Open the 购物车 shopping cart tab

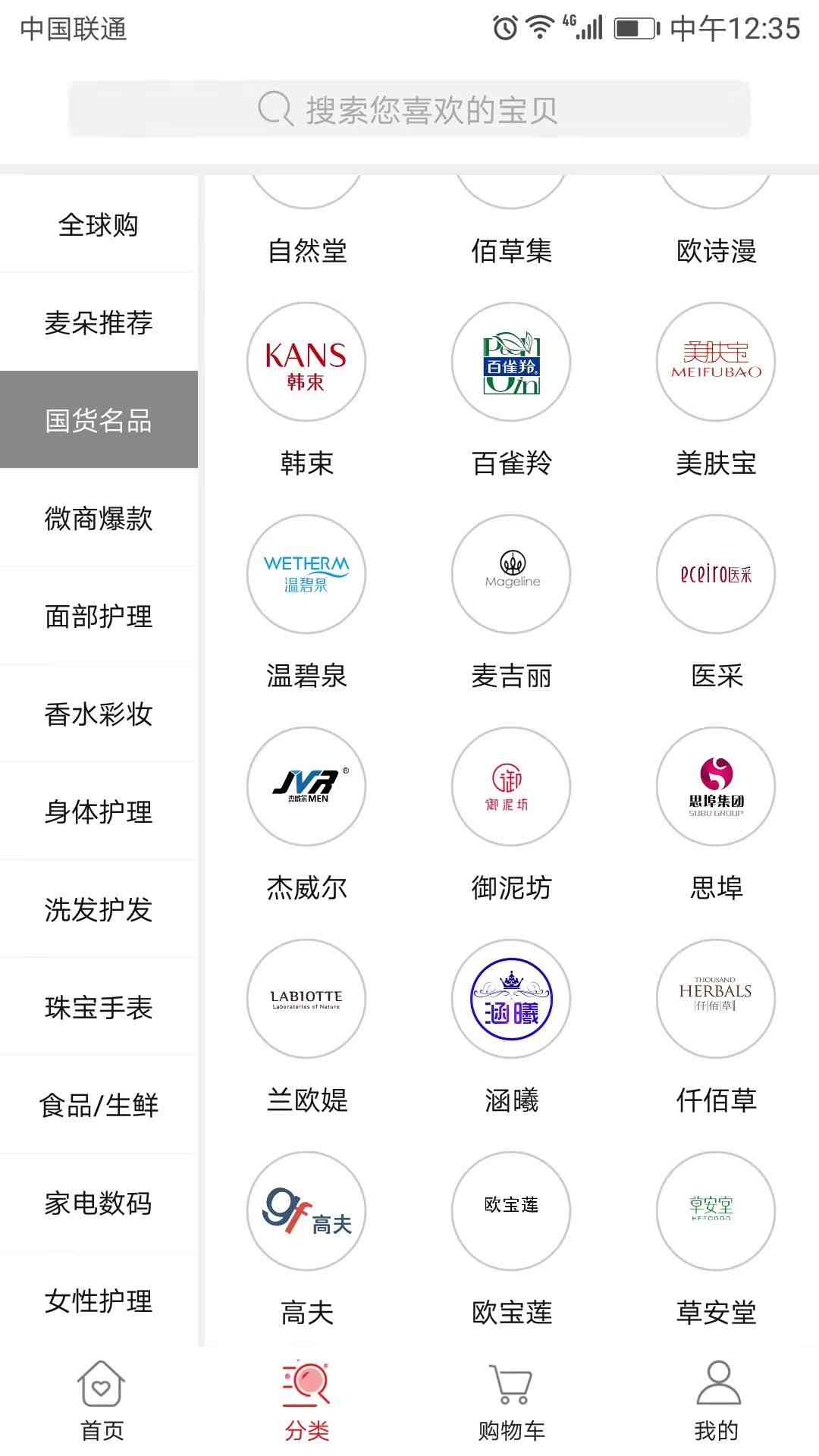pos(512,1401)
